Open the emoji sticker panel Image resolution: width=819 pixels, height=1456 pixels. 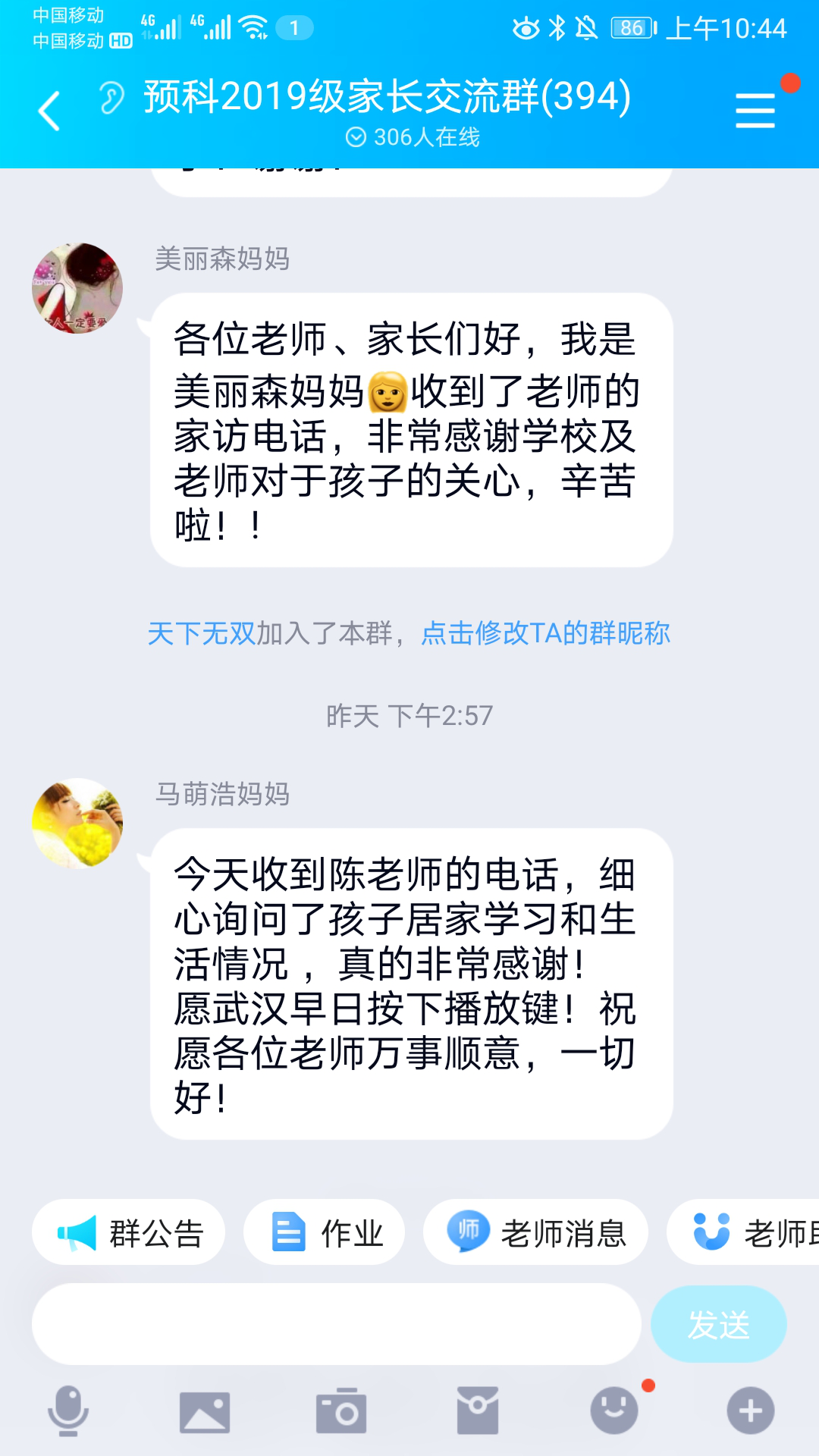614,1410
